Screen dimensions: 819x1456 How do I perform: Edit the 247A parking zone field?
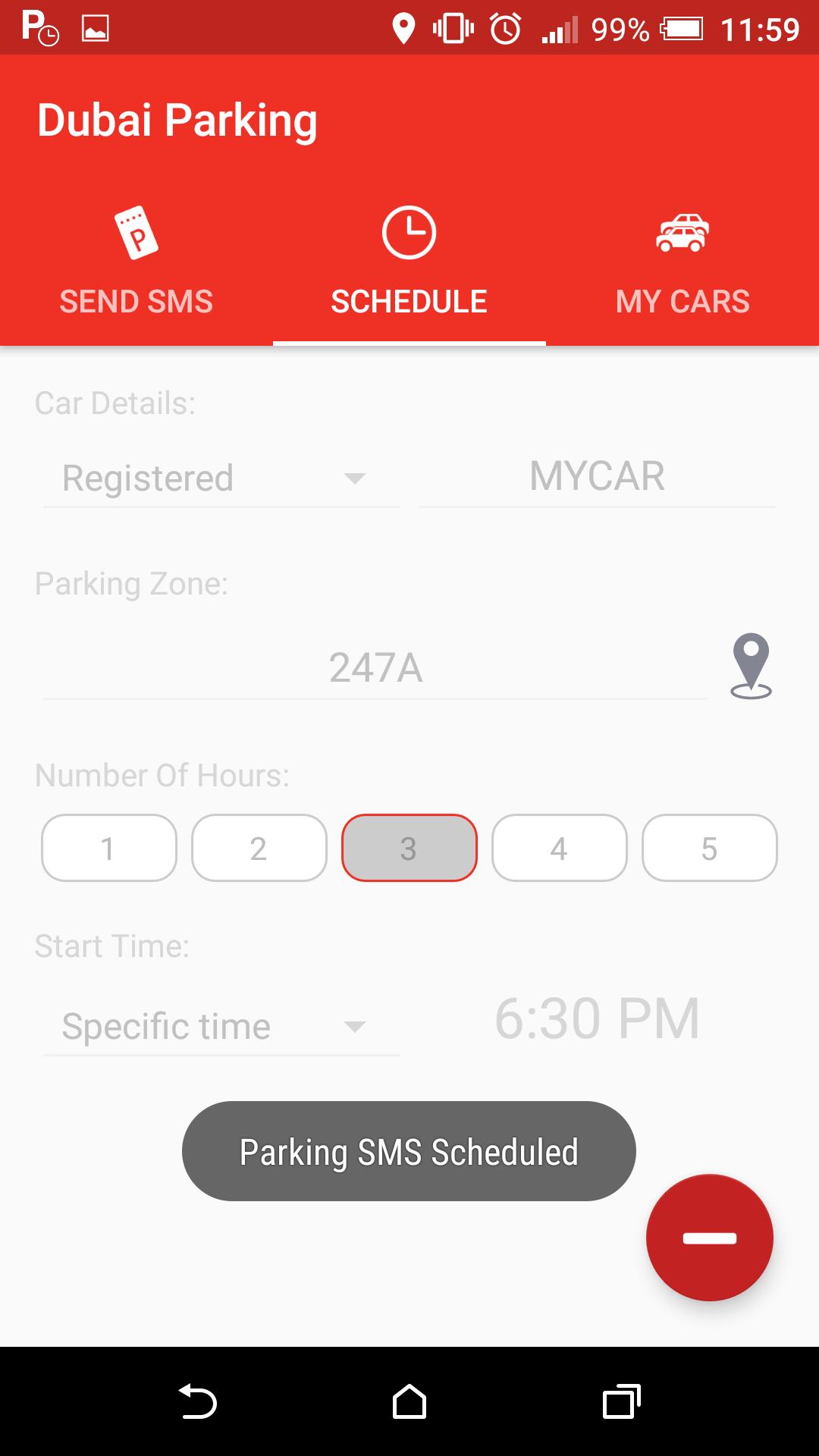point(375,667)
